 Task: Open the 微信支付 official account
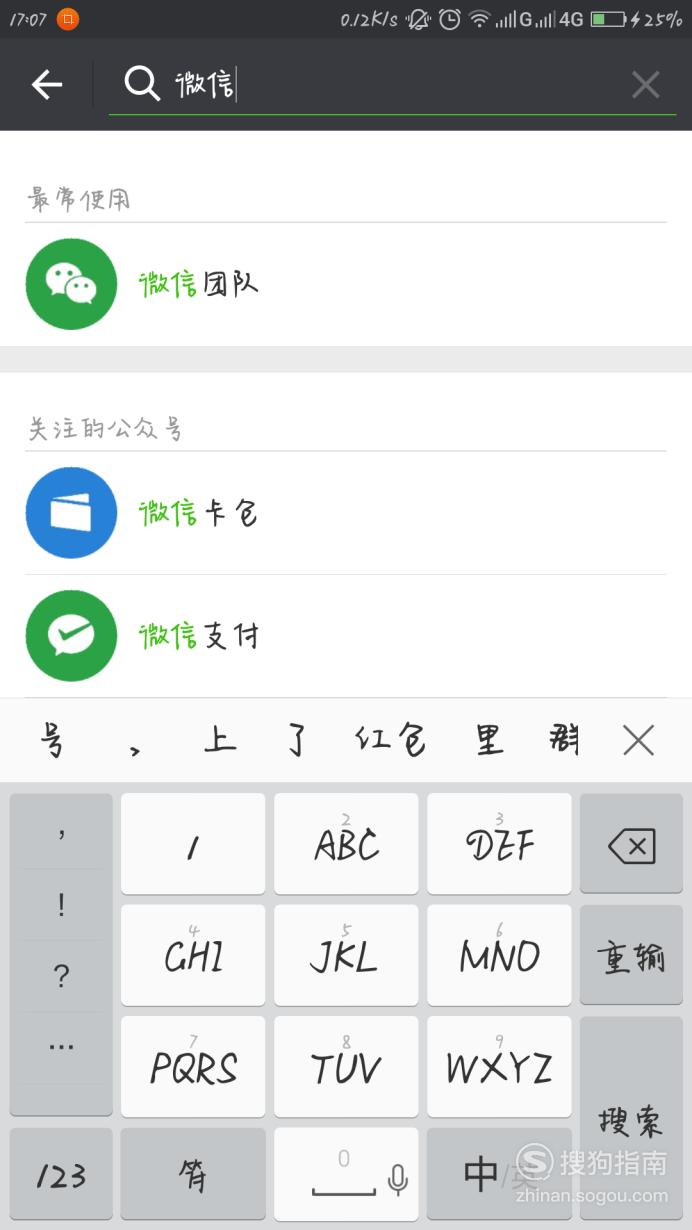pyautogui.click(x=346, y=636)
